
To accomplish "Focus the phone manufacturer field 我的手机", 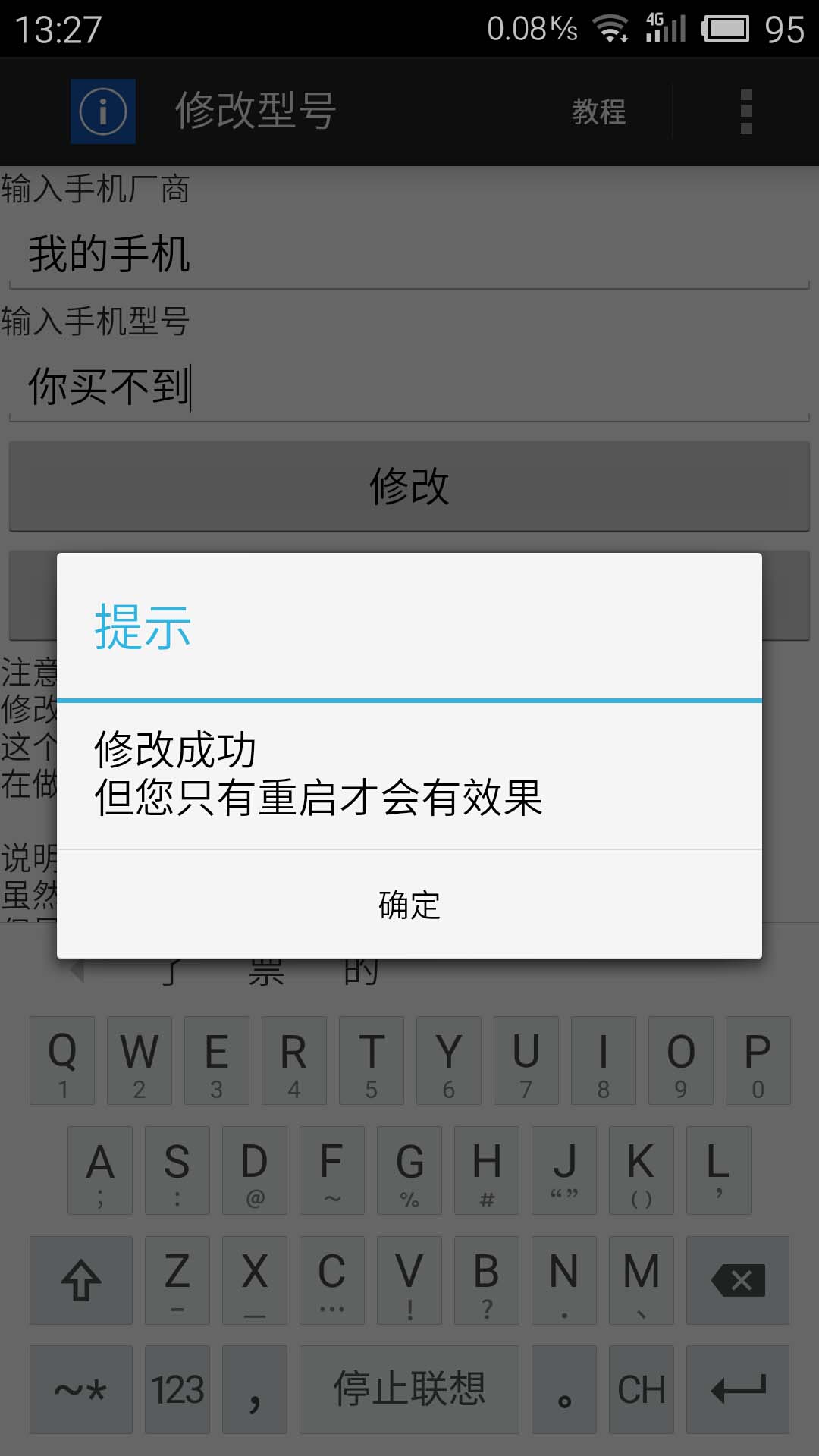I will click(x=409, y=254).
